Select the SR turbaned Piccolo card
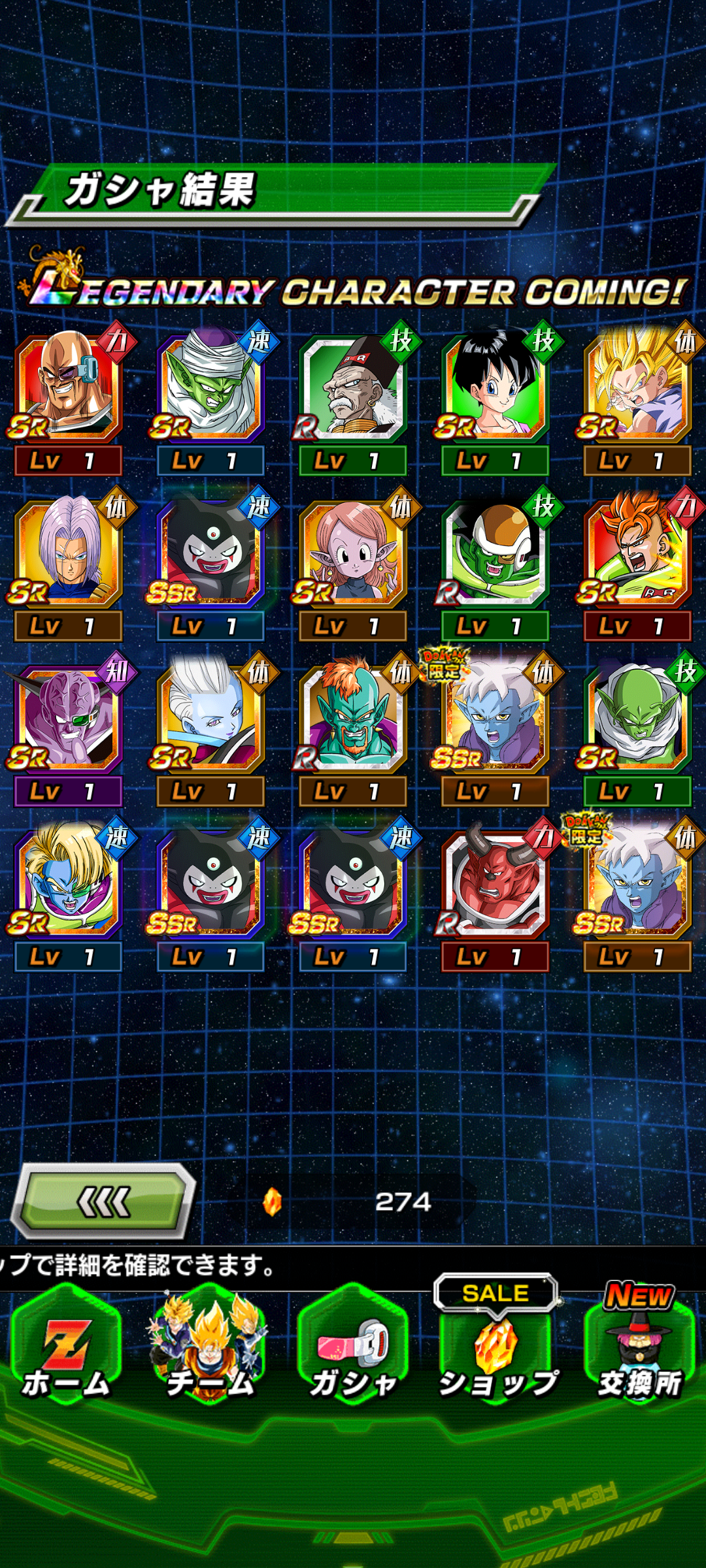Image resolution: width=706 pixels, height=1568 pixels. tap(210, 387)
